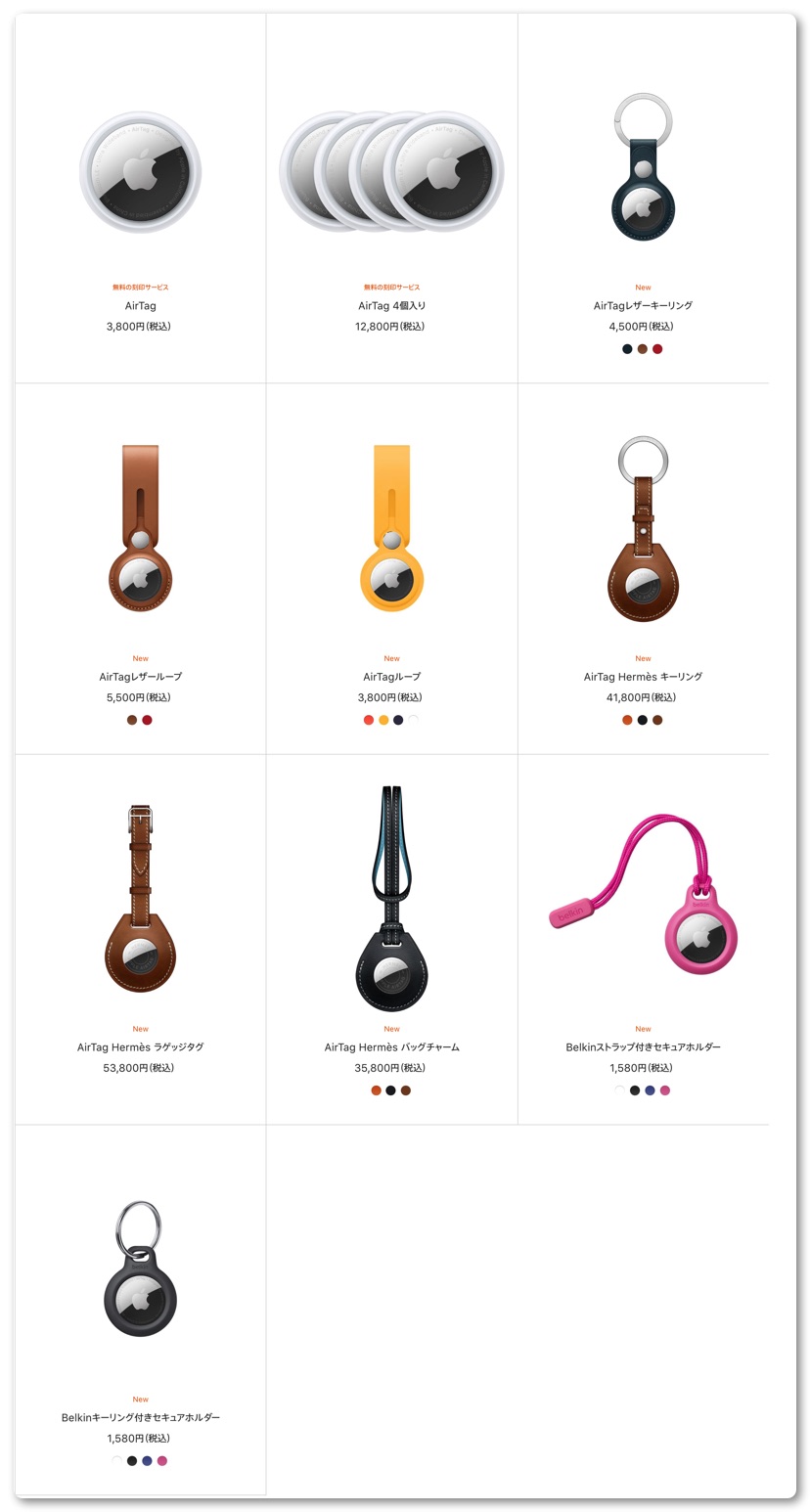Select blue swatch for Belkinキーリング付きセキュアホルダー

147,1461
